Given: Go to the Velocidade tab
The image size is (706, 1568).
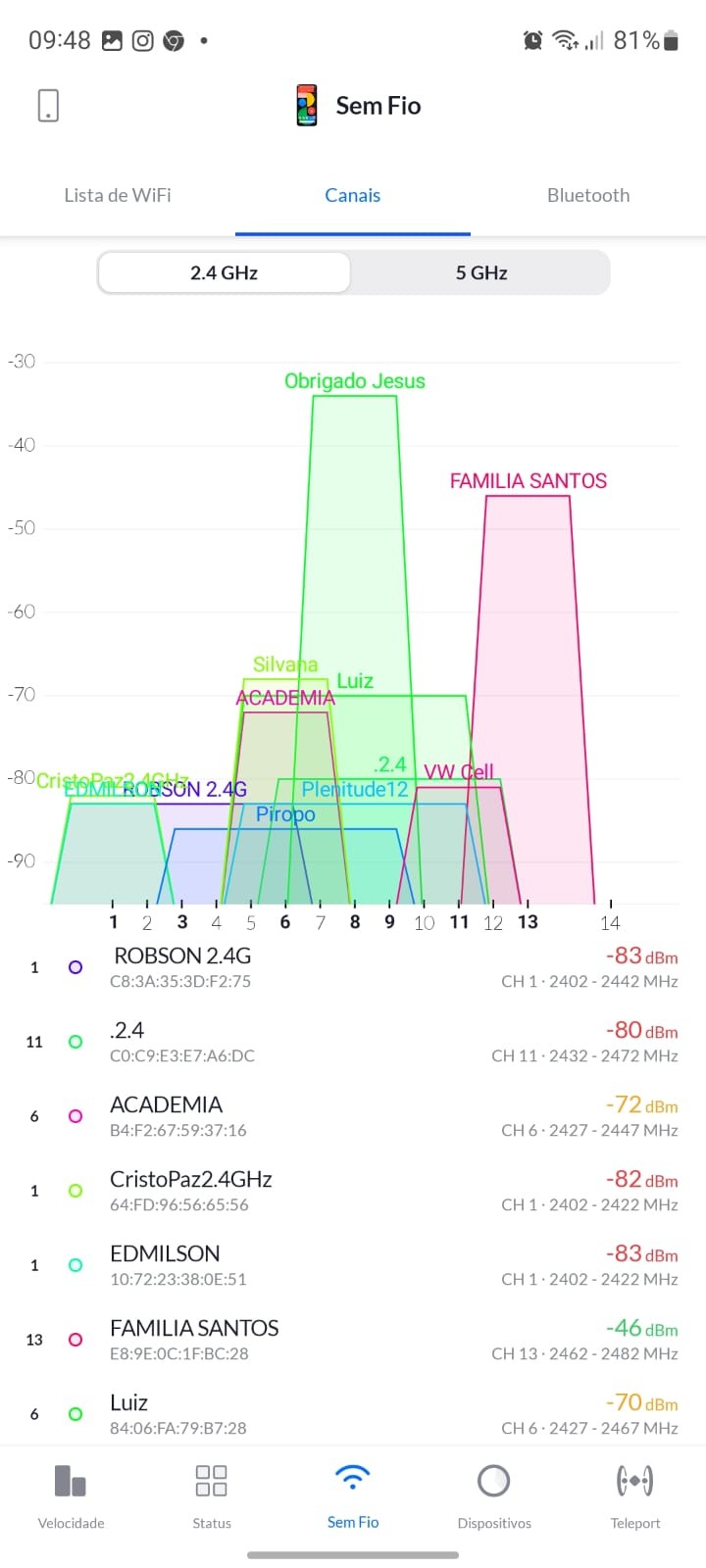Looking at the screenshot, I should tap(71, 1496).
